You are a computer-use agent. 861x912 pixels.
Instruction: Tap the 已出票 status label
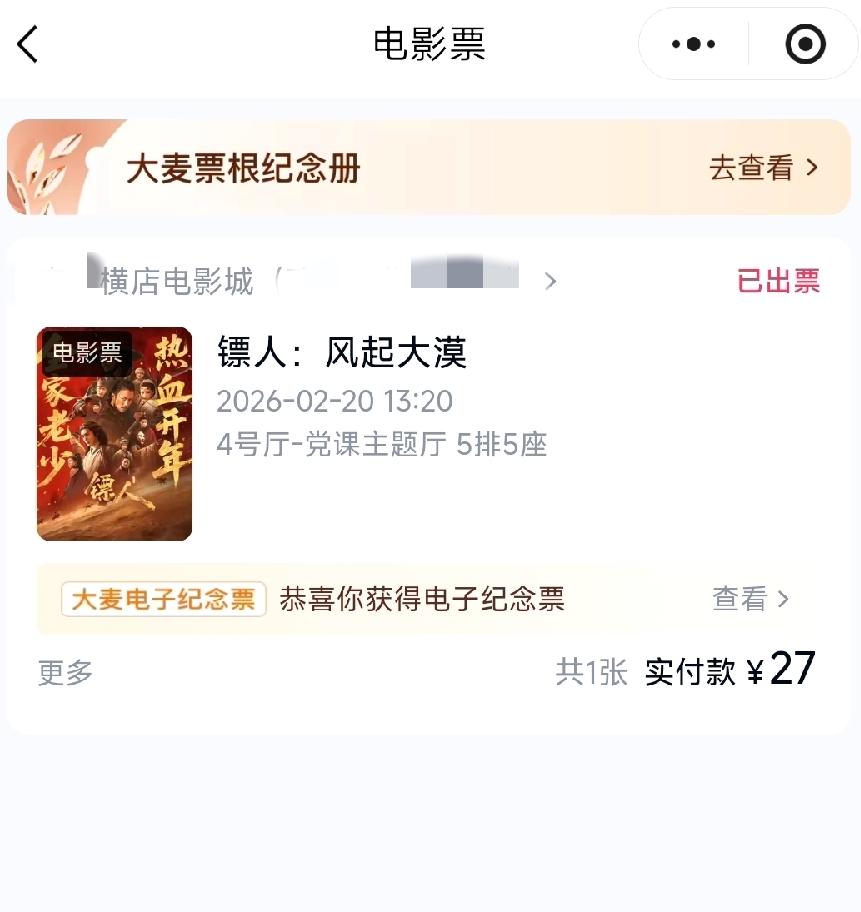click(x=779, y=282)
